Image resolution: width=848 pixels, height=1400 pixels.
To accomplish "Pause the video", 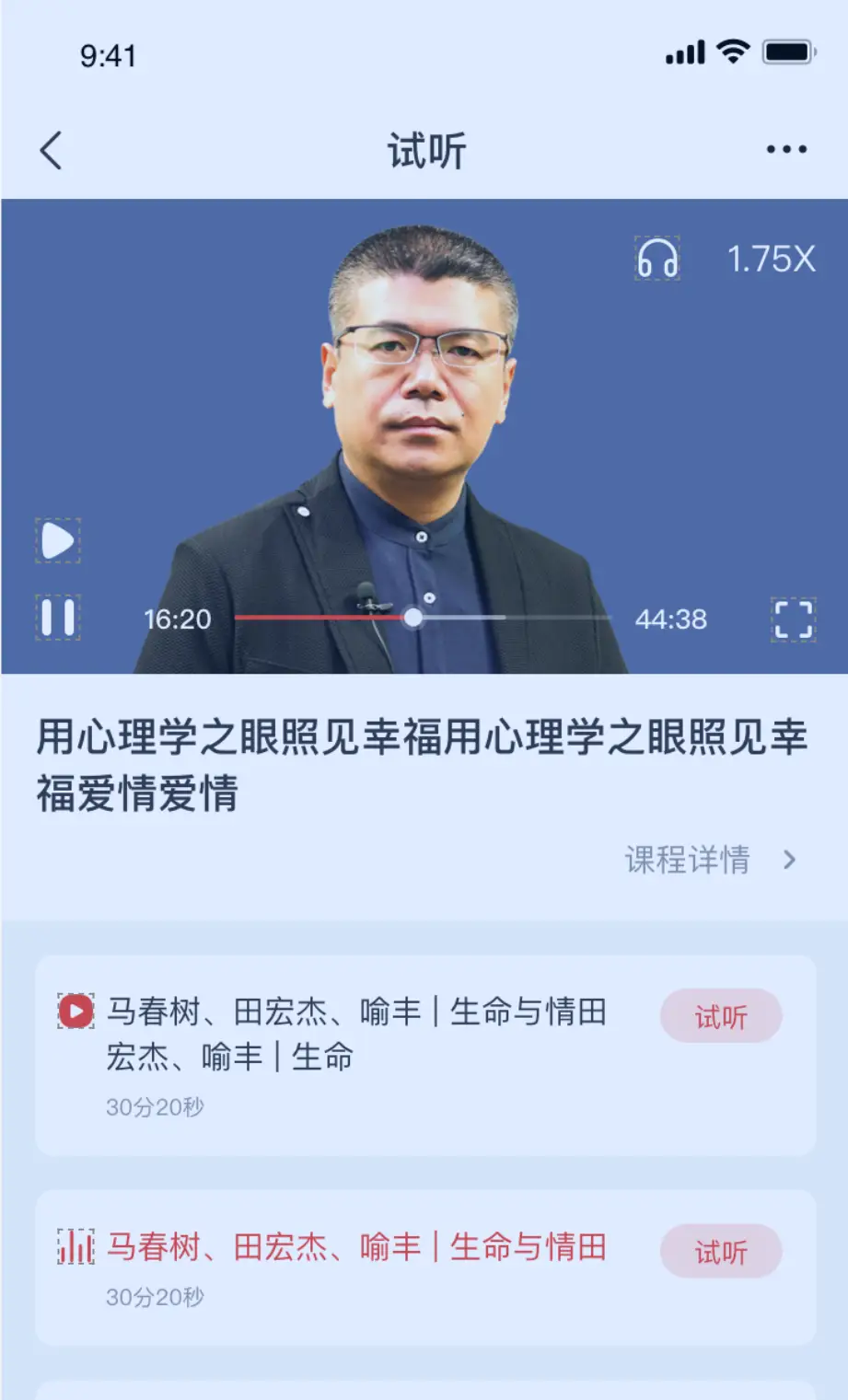I will click(x=58, y=617).
